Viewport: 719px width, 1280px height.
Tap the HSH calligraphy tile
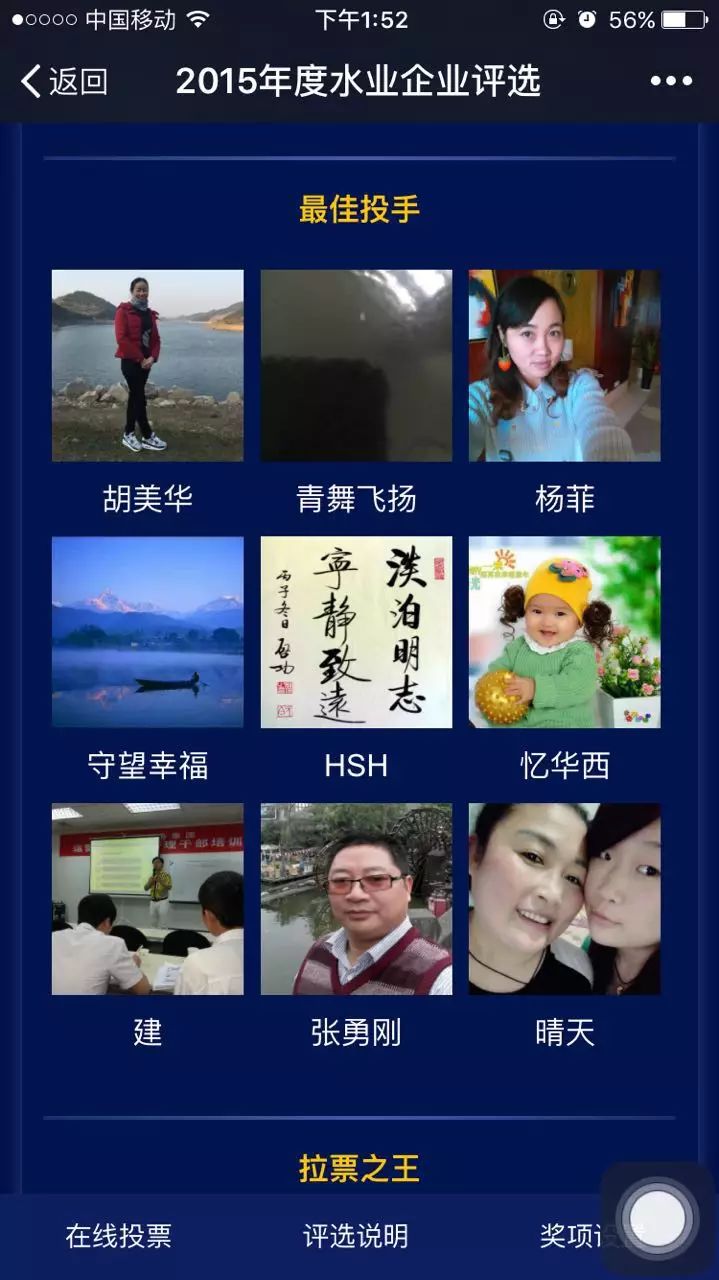tap(356, 632)
